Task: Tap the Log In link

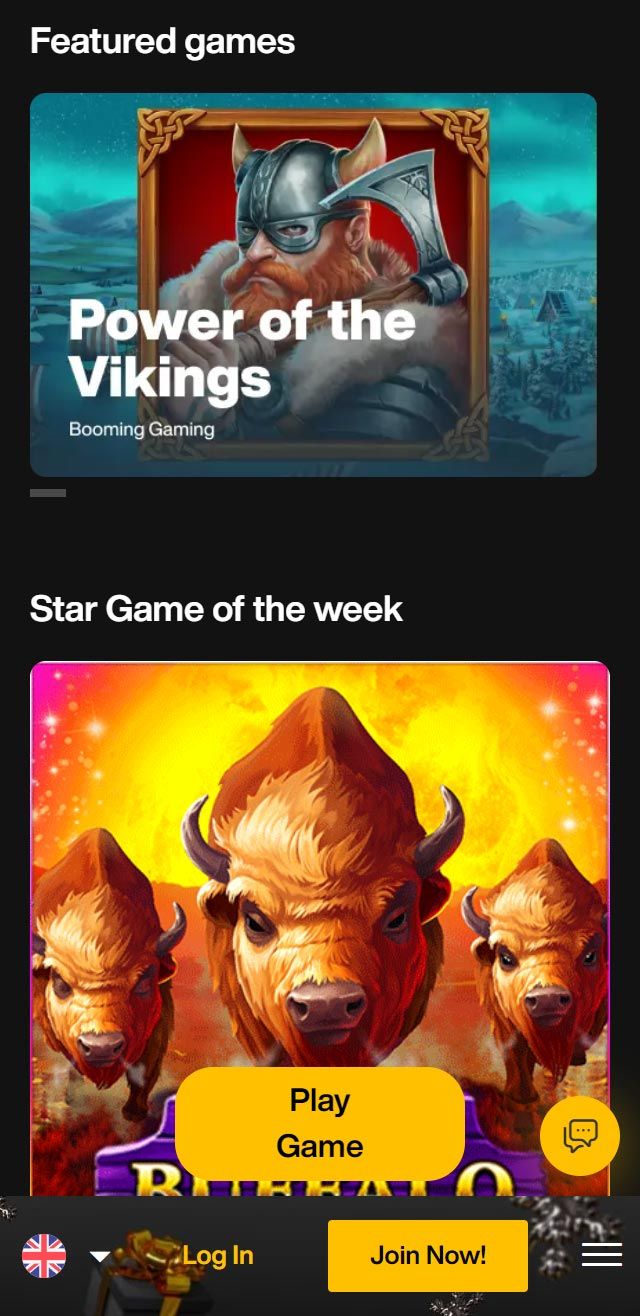Action: tap(218, 1256)
